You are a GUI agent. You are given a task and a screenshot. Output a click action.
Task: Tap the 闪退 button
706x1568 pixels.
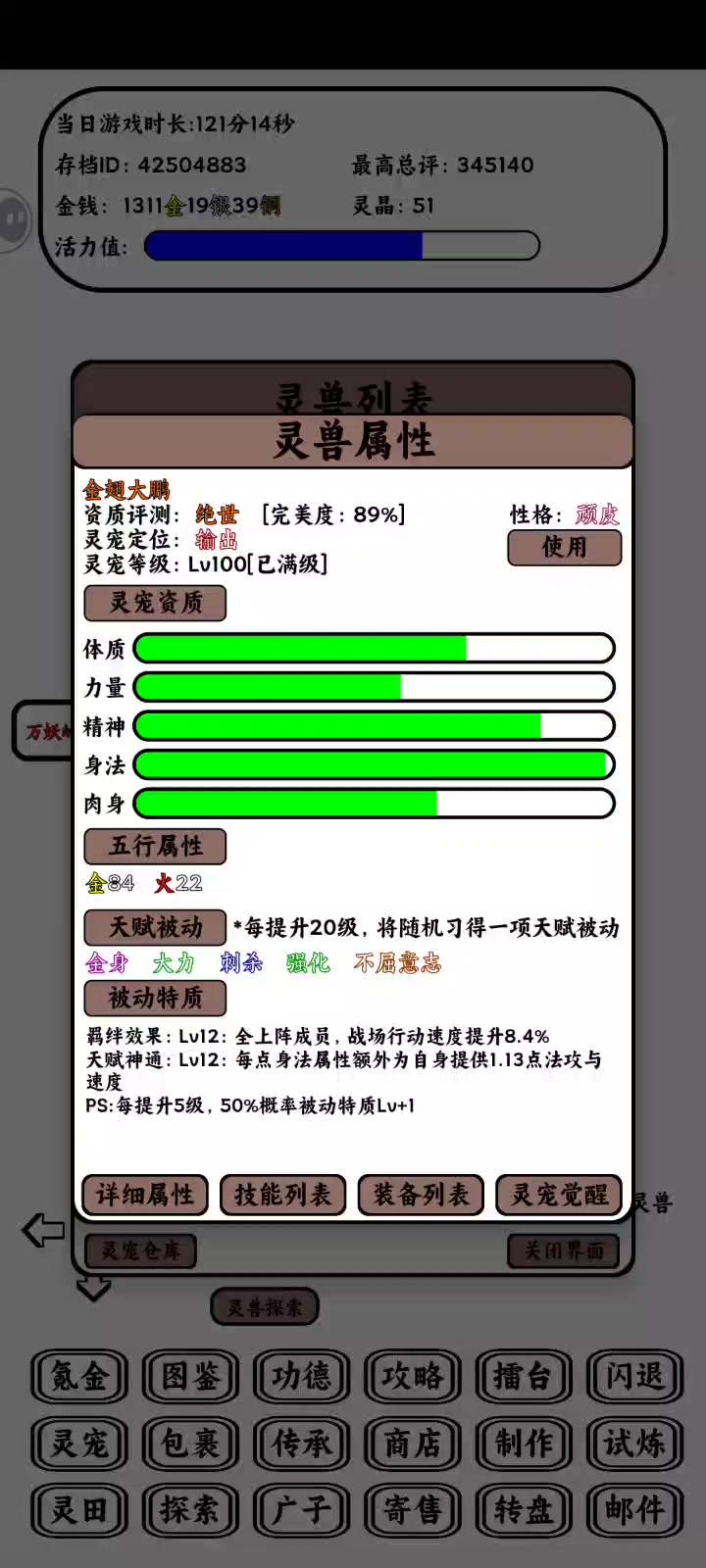pyautogui.click(x=634, y=1377)
